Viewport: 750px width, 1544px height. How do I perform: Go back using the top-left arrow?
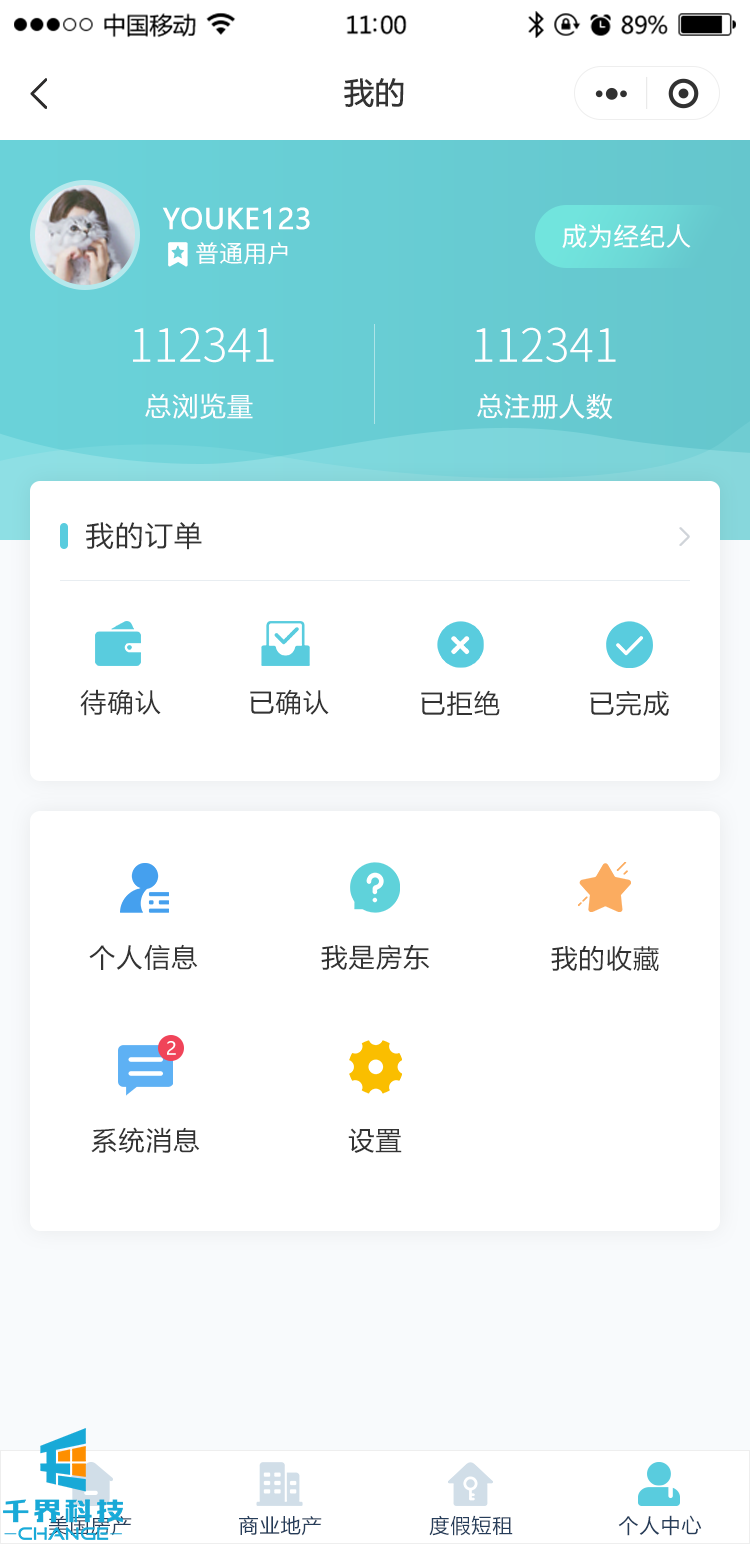tap(40, 94)
